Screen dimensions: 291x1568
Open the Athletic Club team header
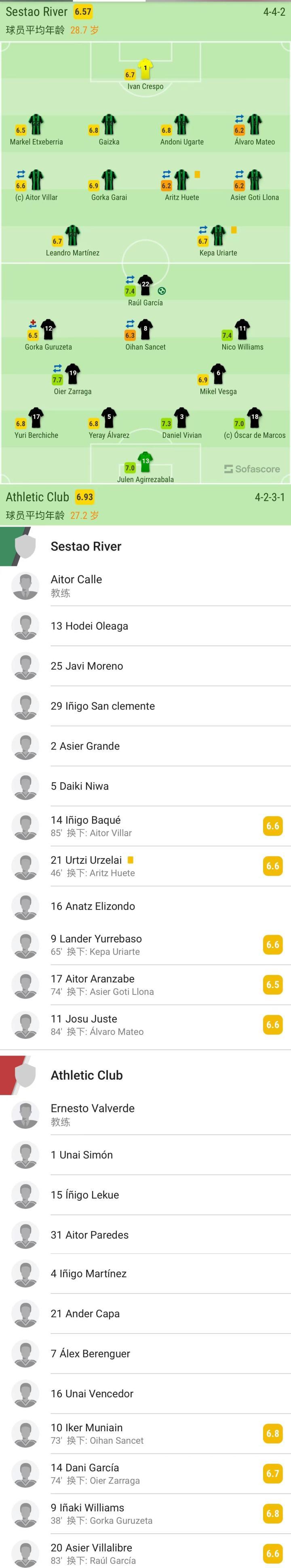pos(86,1075)
